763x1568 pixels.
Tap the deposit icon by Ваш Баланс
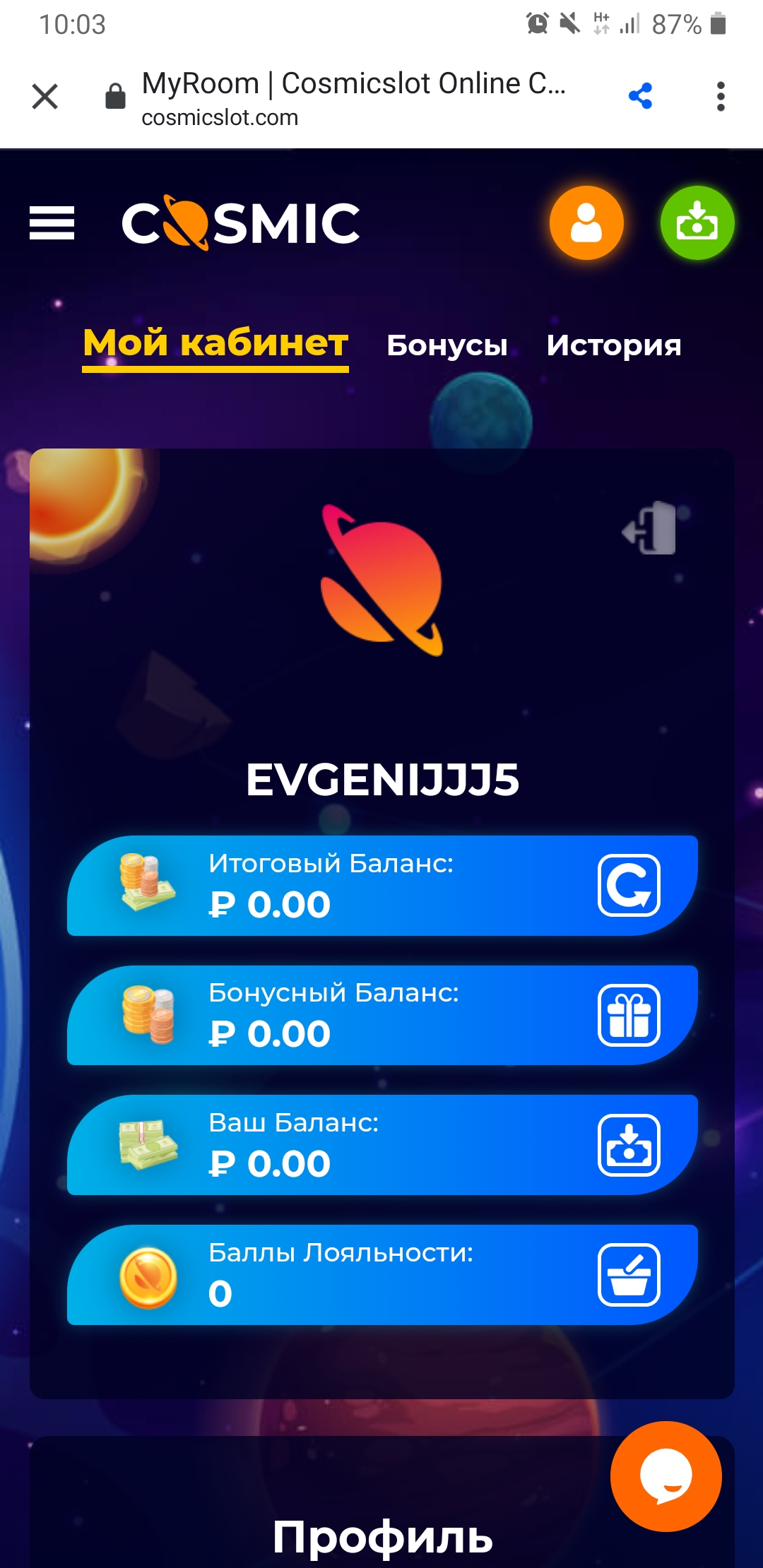[629, 1145]
